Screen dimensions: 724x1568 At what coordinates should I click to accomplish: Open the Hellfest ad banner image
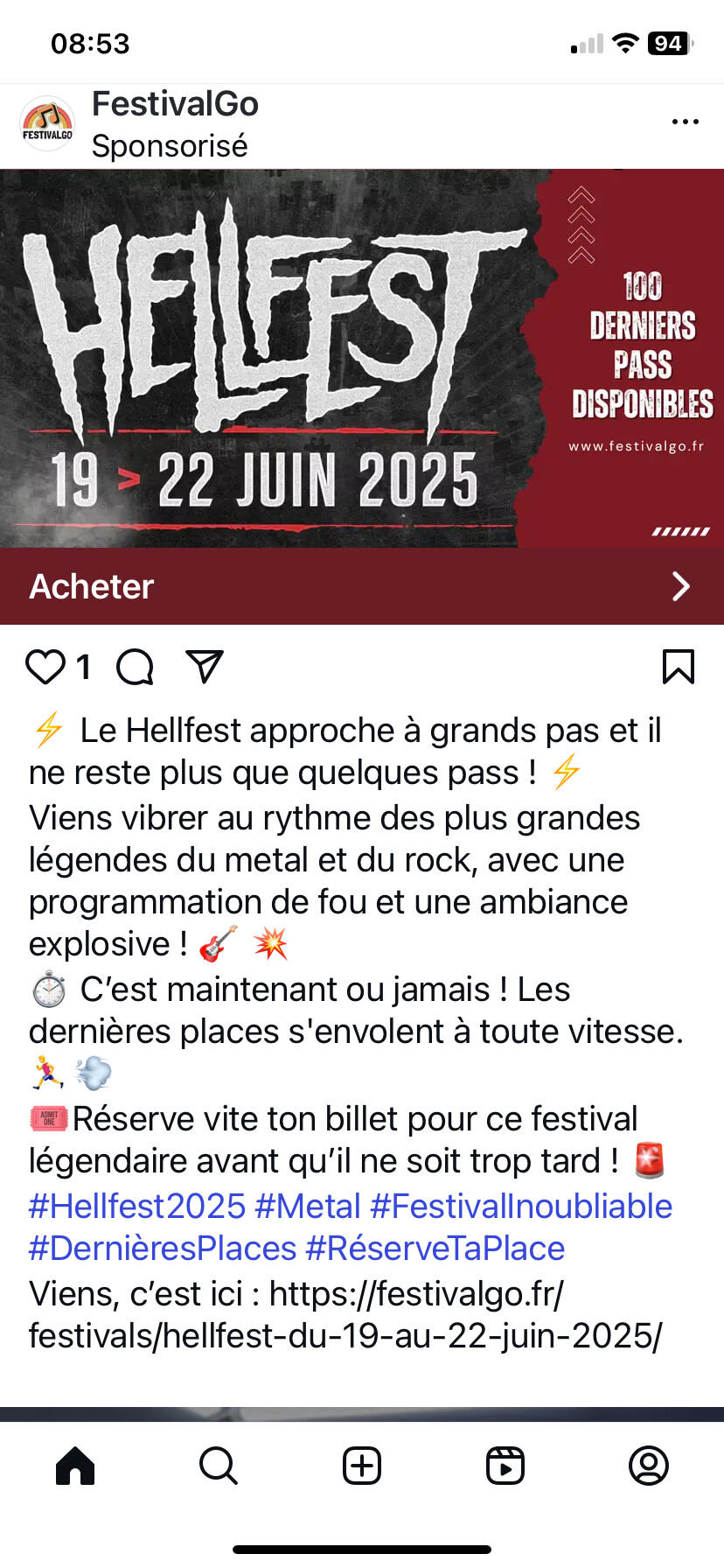pos(362,359)
